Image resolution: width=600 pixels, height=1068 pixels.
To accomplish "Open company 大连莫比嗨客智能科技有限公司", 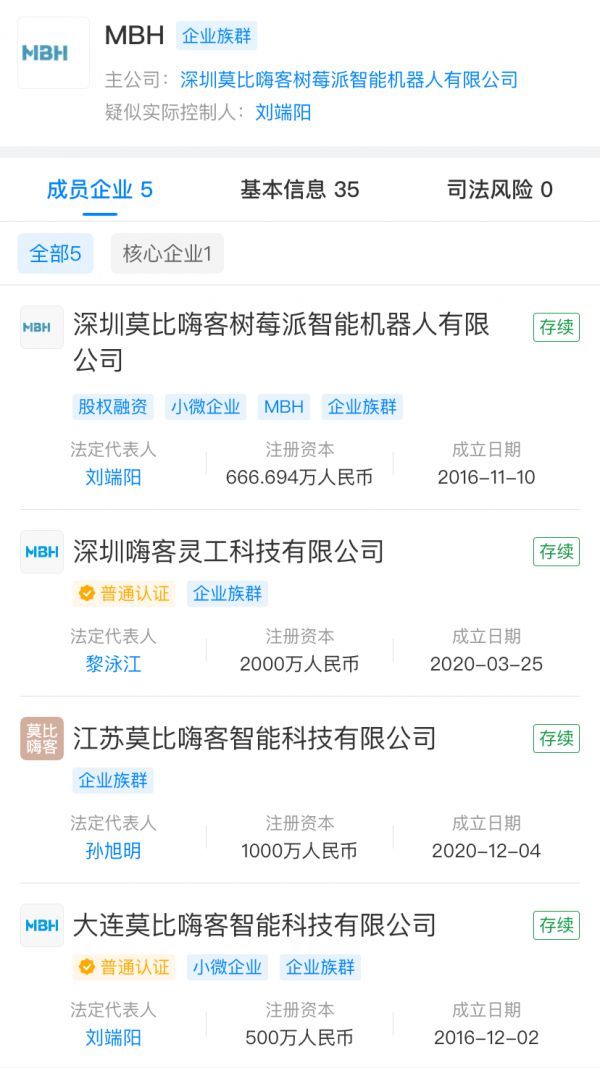I will click(255, 925).
